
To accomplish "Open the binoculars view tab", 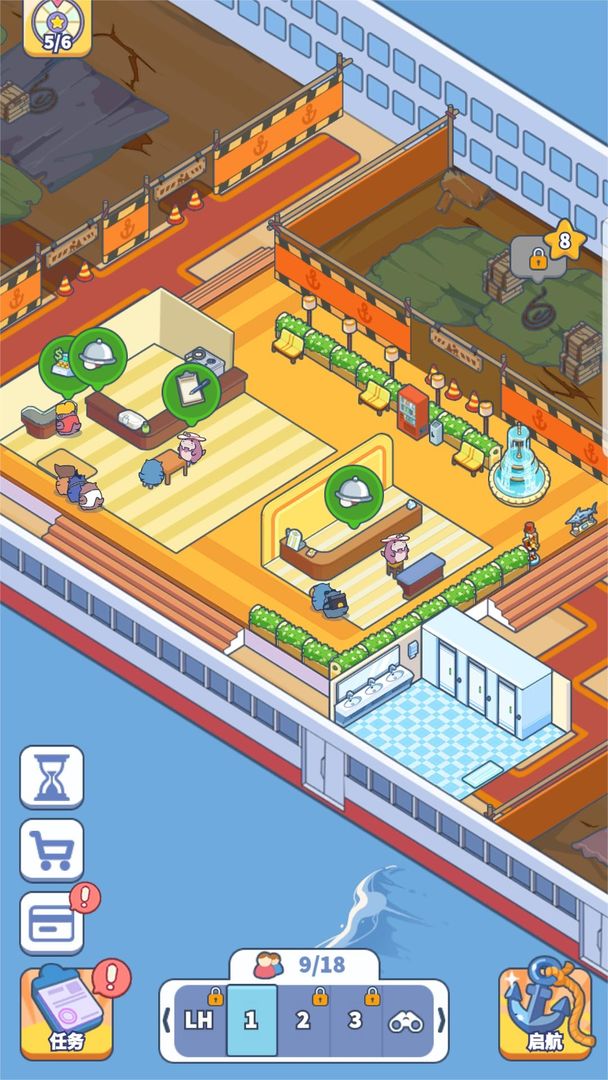I will tap(407, 1021).
